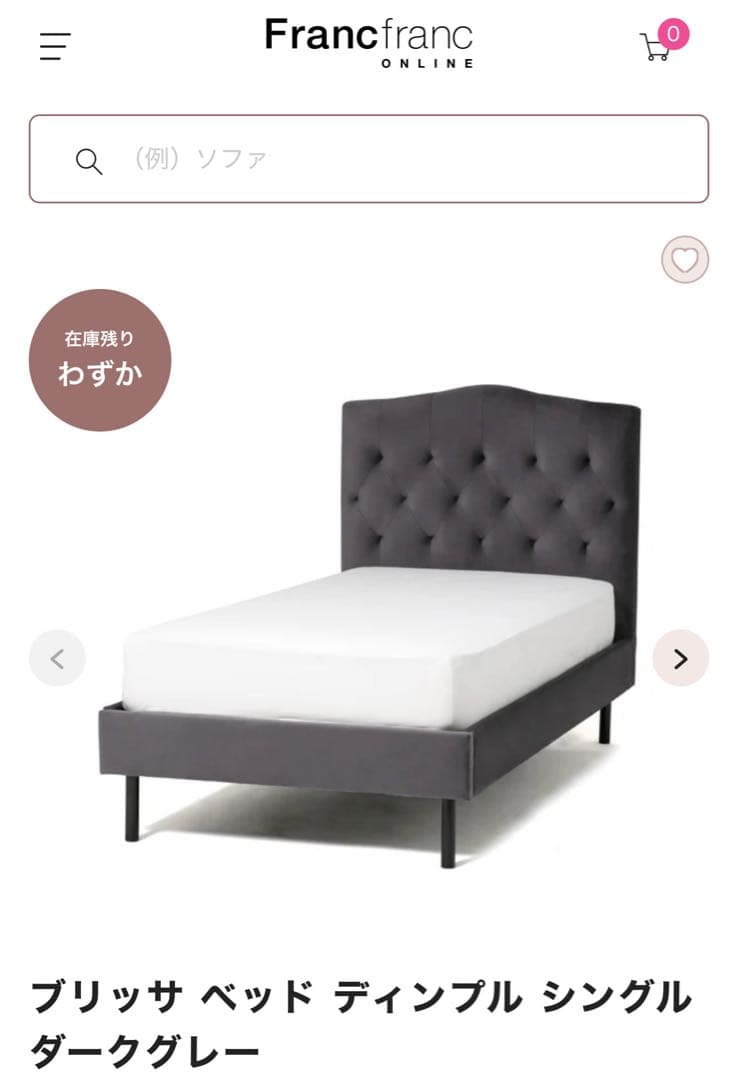Add the bed to favorites
Viewport: 739px width, 1080px height.
(x=684, y=260)
